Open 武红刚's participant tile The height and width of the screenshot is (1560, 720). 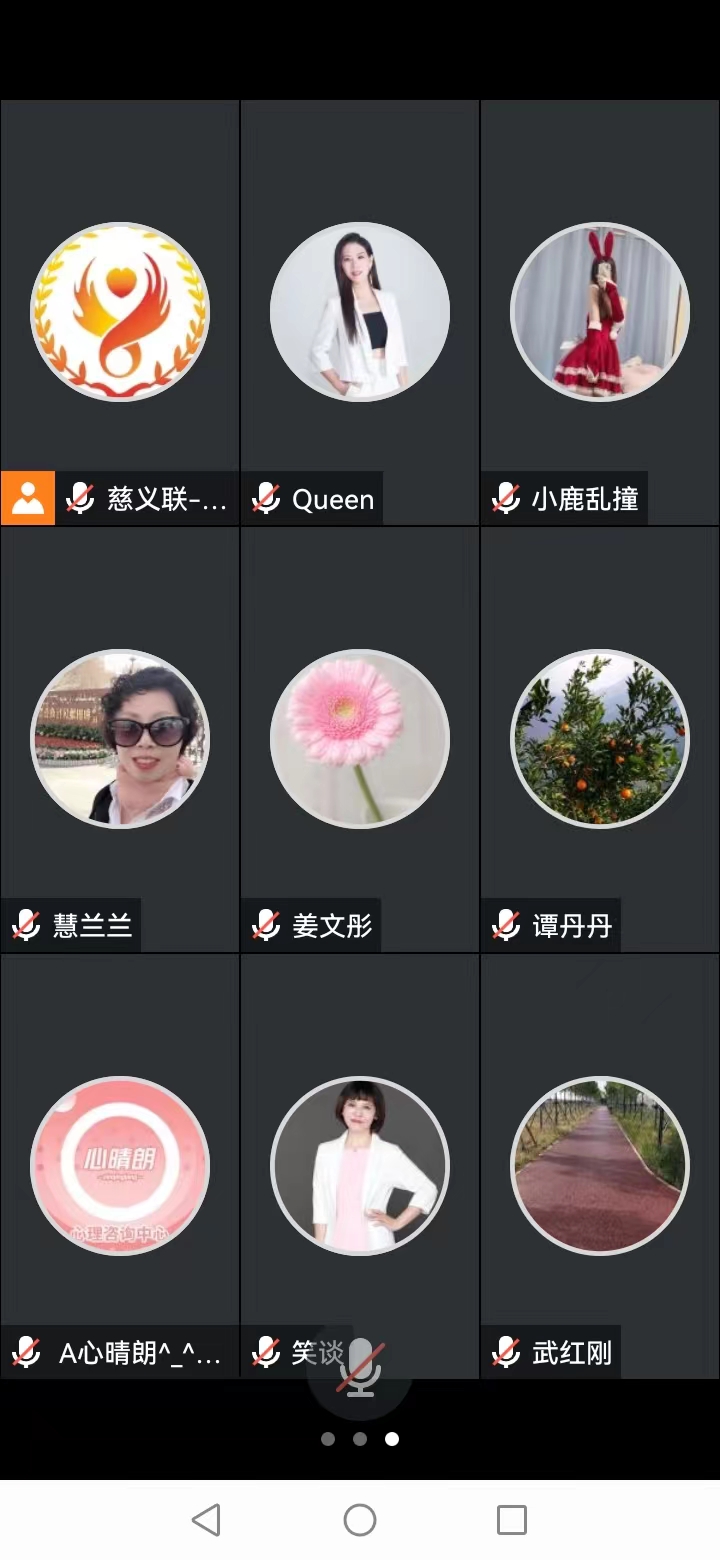point(600,1166)
